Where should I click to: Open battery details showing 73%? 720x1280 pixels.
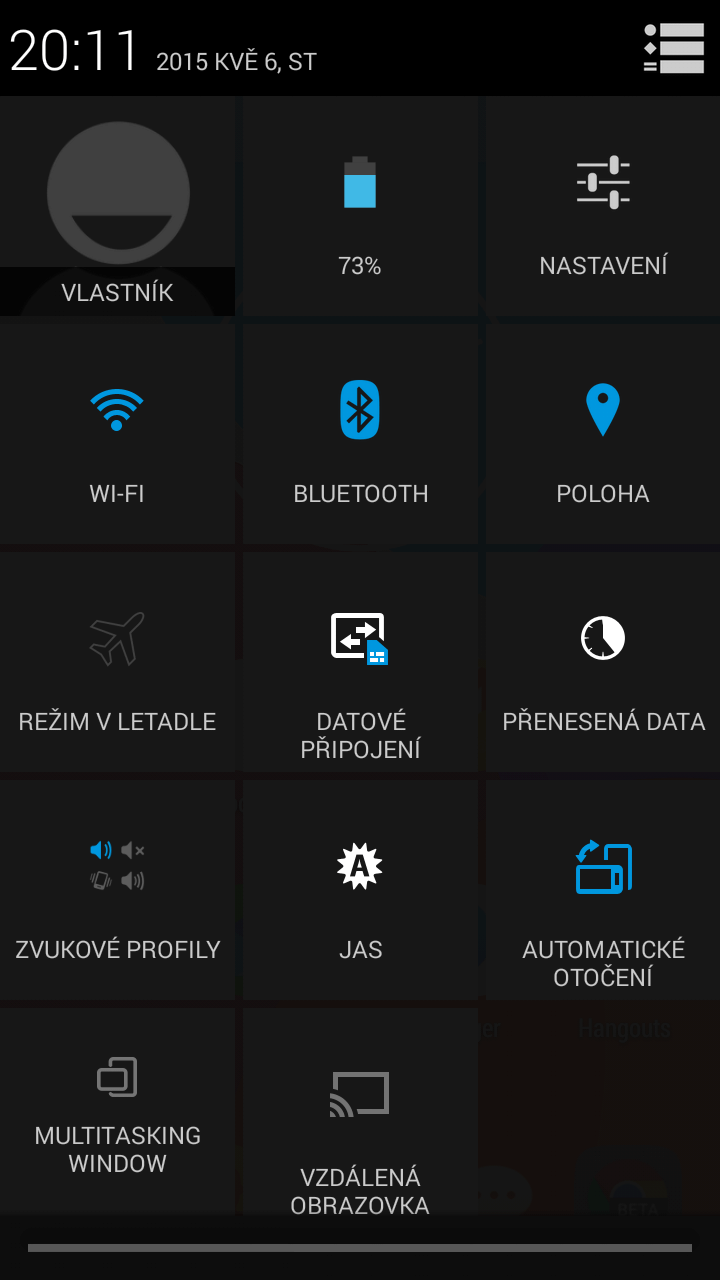click(360, 206)
